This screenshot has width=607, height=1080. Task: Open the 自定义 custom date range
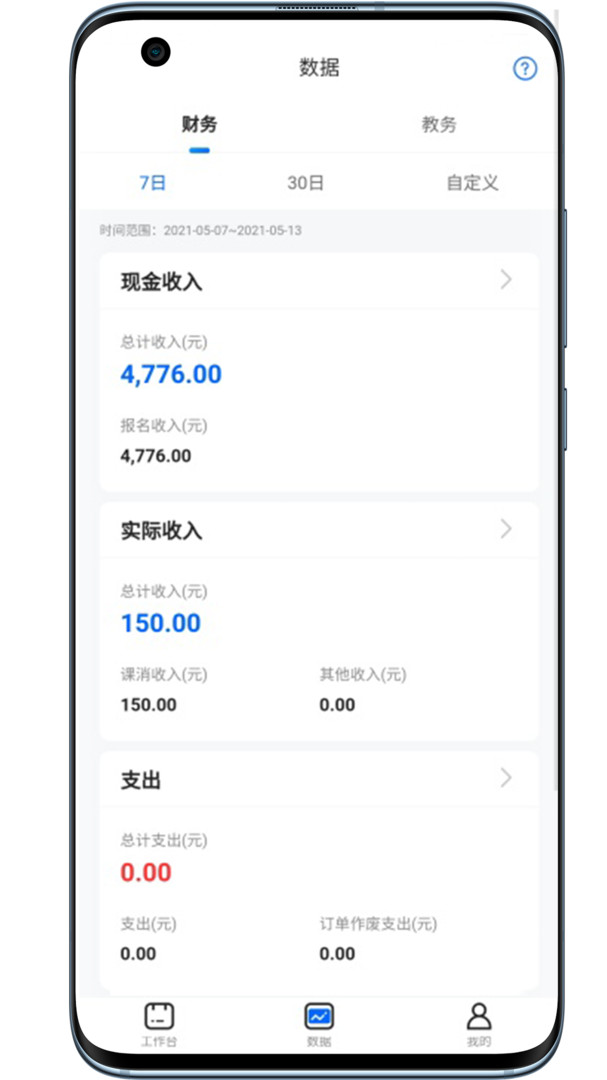point(472,183)
